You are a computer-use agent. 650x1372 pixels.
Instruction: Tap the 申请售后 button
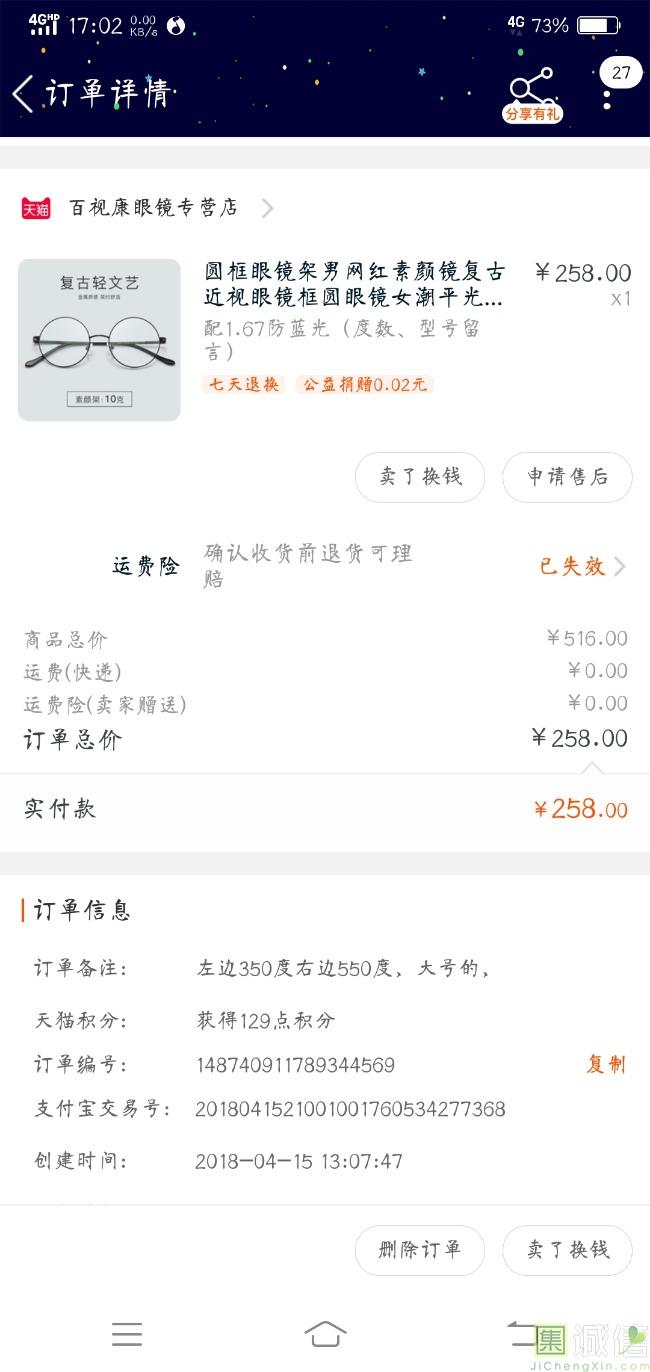coord(567,477)
